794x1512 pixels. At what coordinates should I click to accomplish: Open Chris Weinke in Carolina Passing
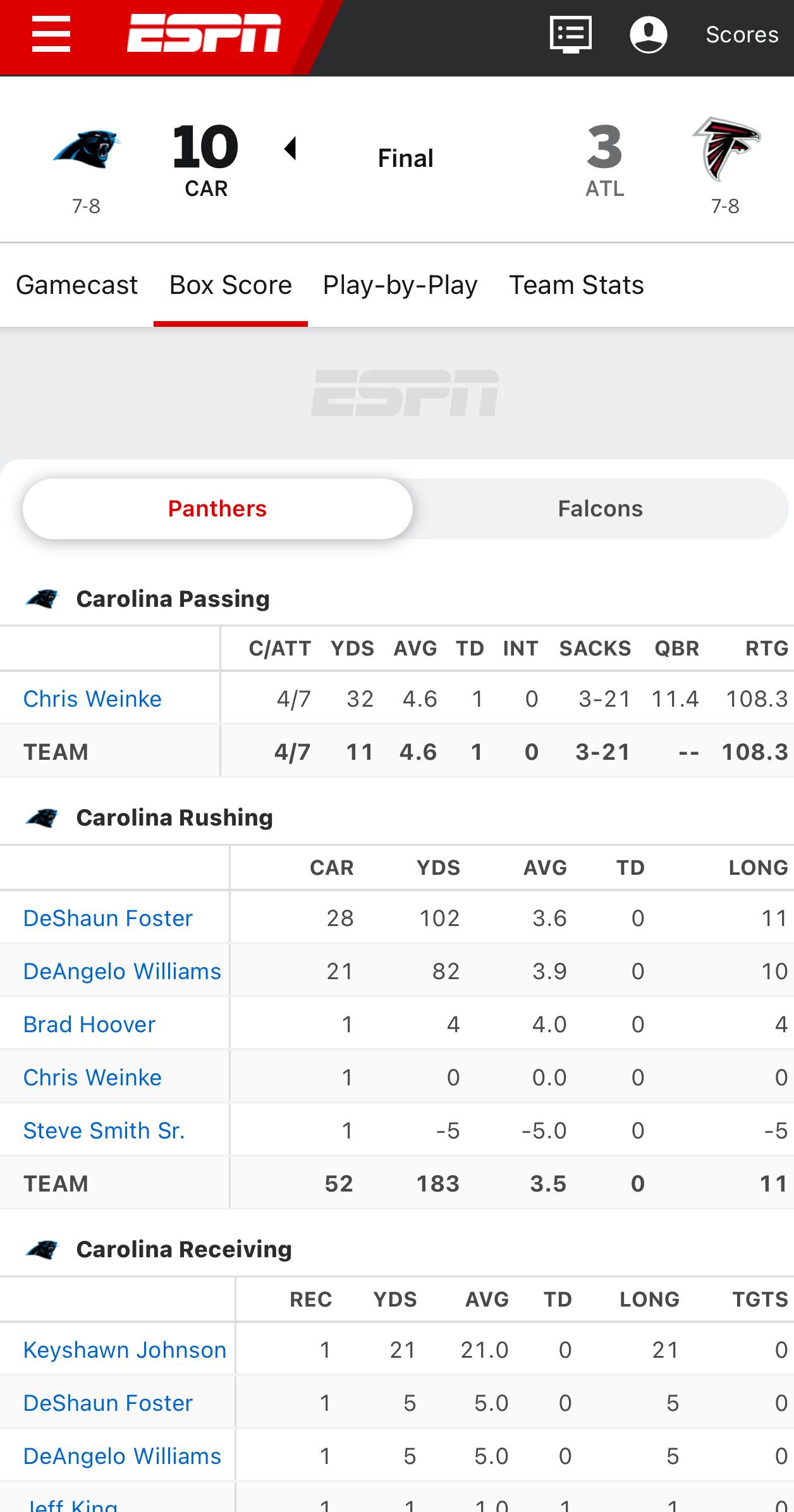(92, 699)
